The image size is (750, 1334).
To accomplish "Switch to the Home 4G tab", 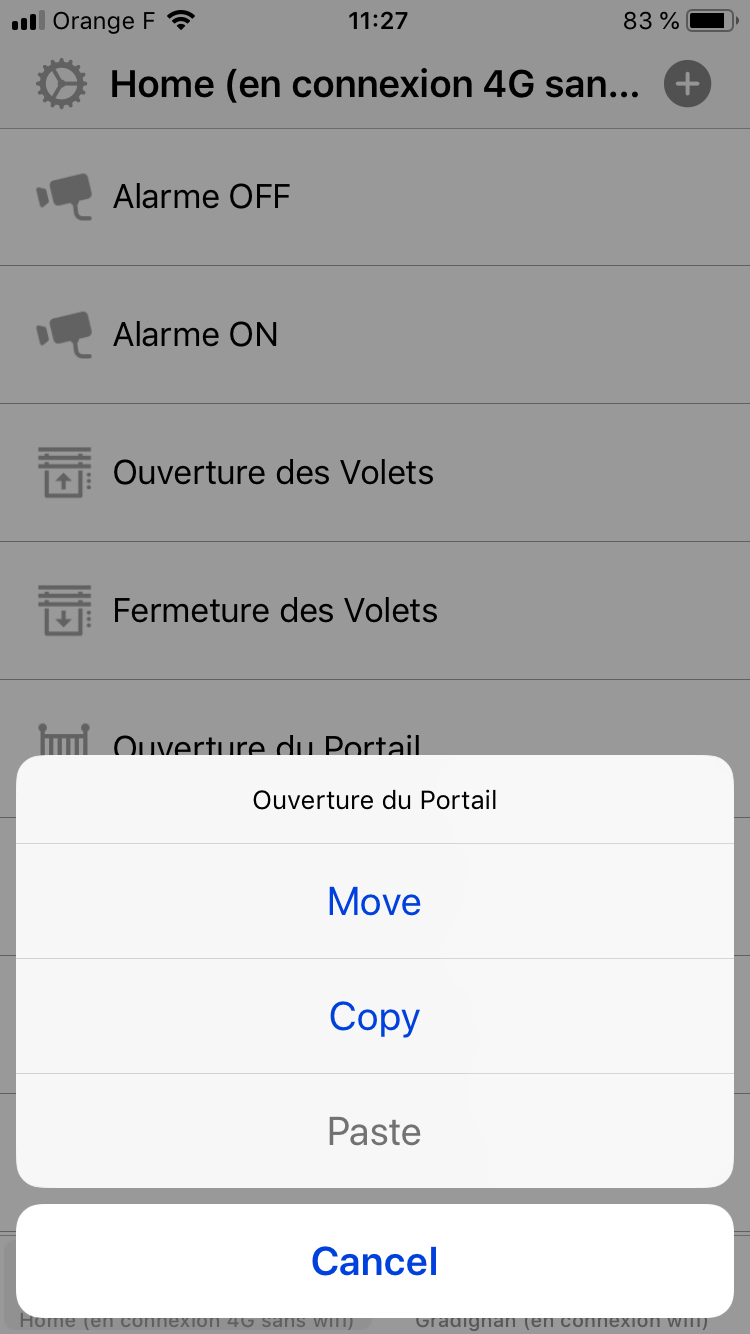I will pyautogui.click(x=187, y=1320).
